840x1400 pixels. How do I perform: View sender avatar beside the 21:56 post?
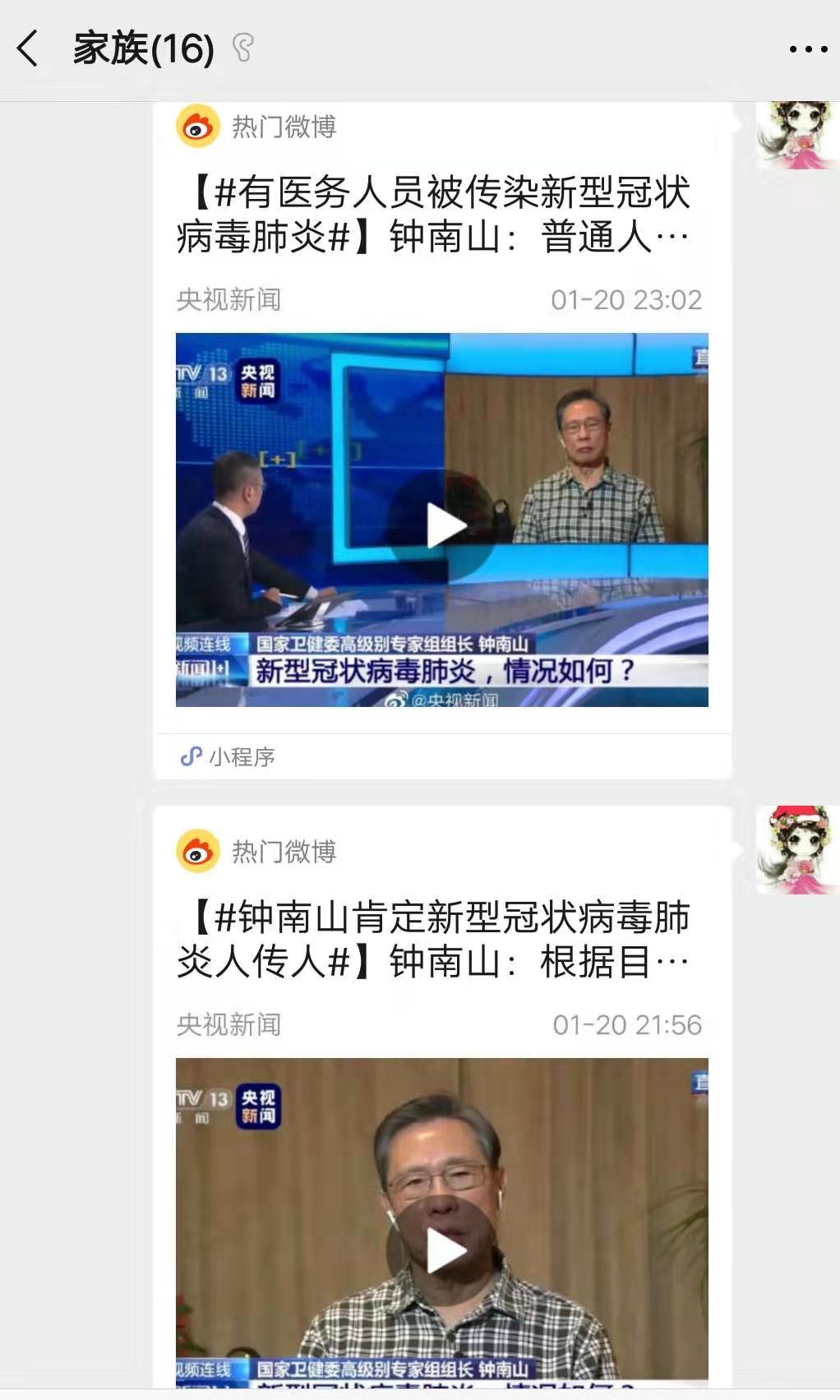(x=796, y=849)
